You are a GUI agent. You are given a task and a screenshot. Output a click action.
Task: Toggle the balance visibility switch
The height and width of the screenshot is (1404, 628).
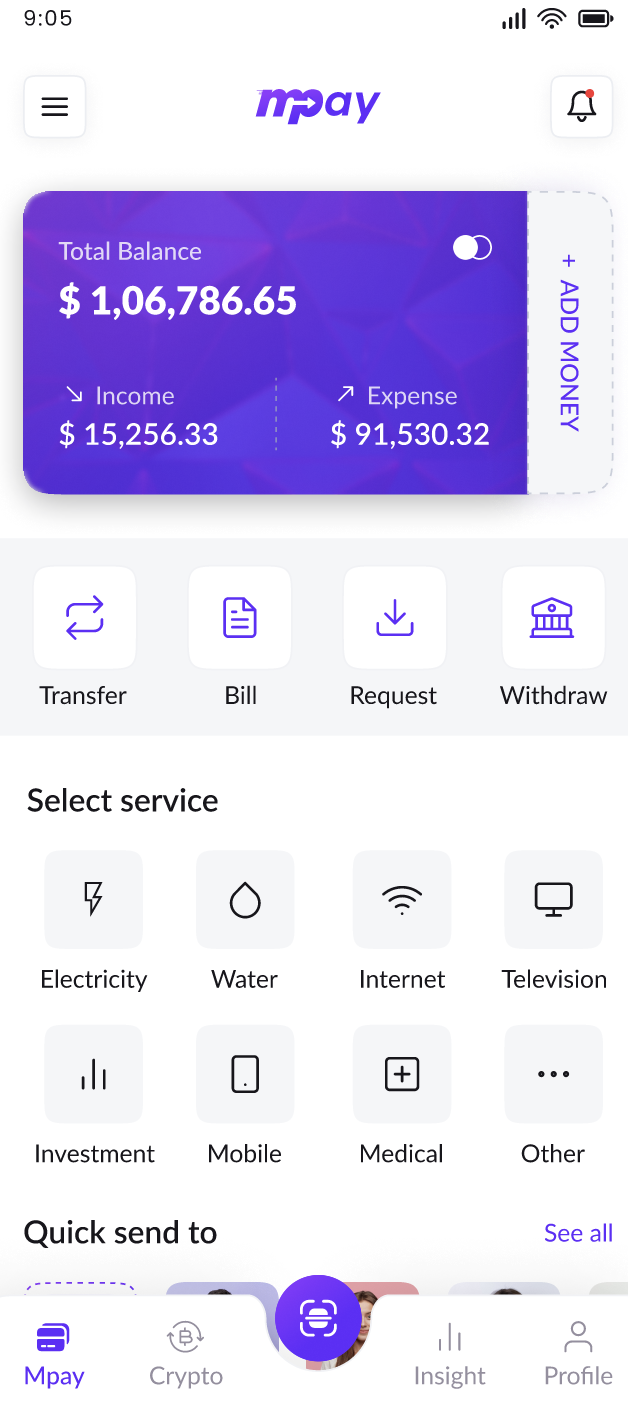(472, 248)
